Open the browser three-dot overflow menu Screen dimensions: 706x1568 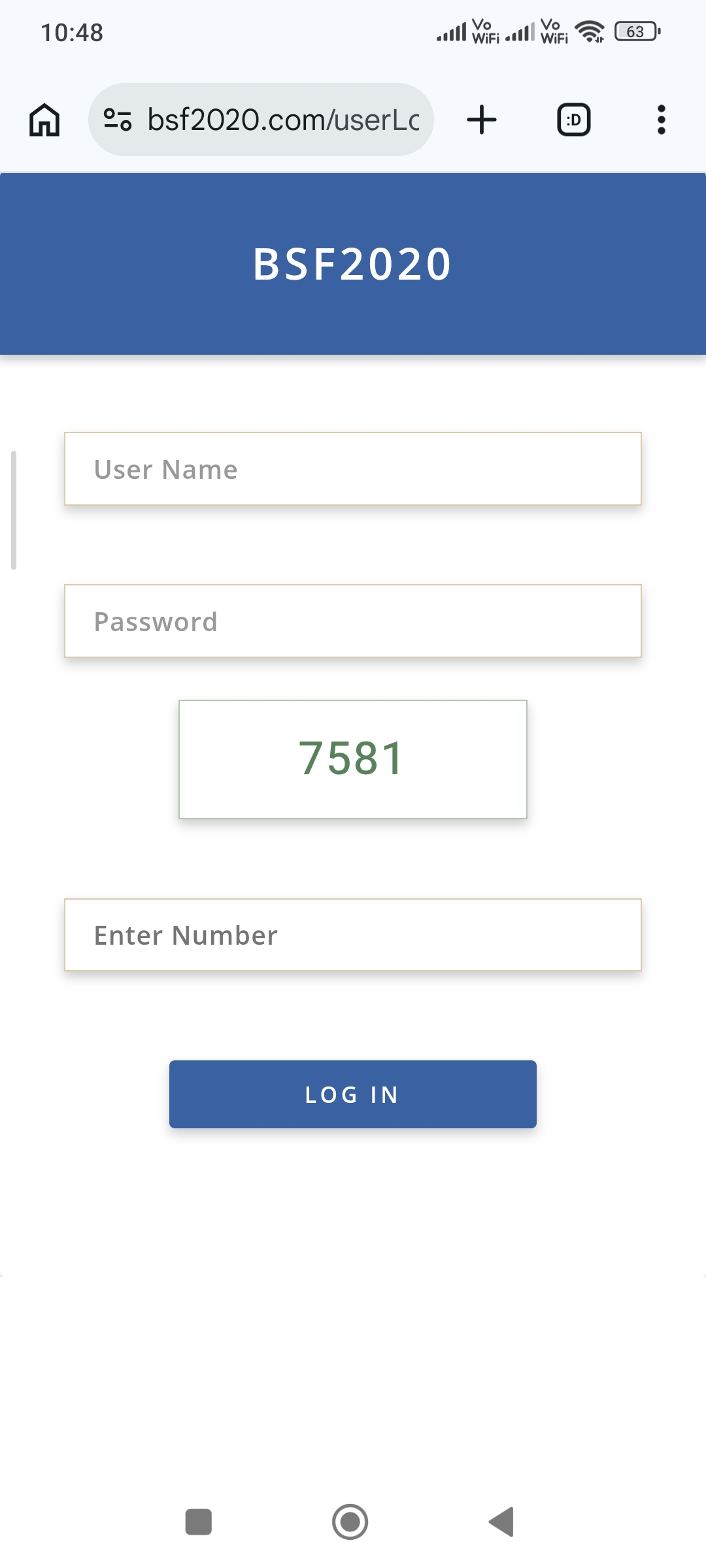click(x=662, y=119)
